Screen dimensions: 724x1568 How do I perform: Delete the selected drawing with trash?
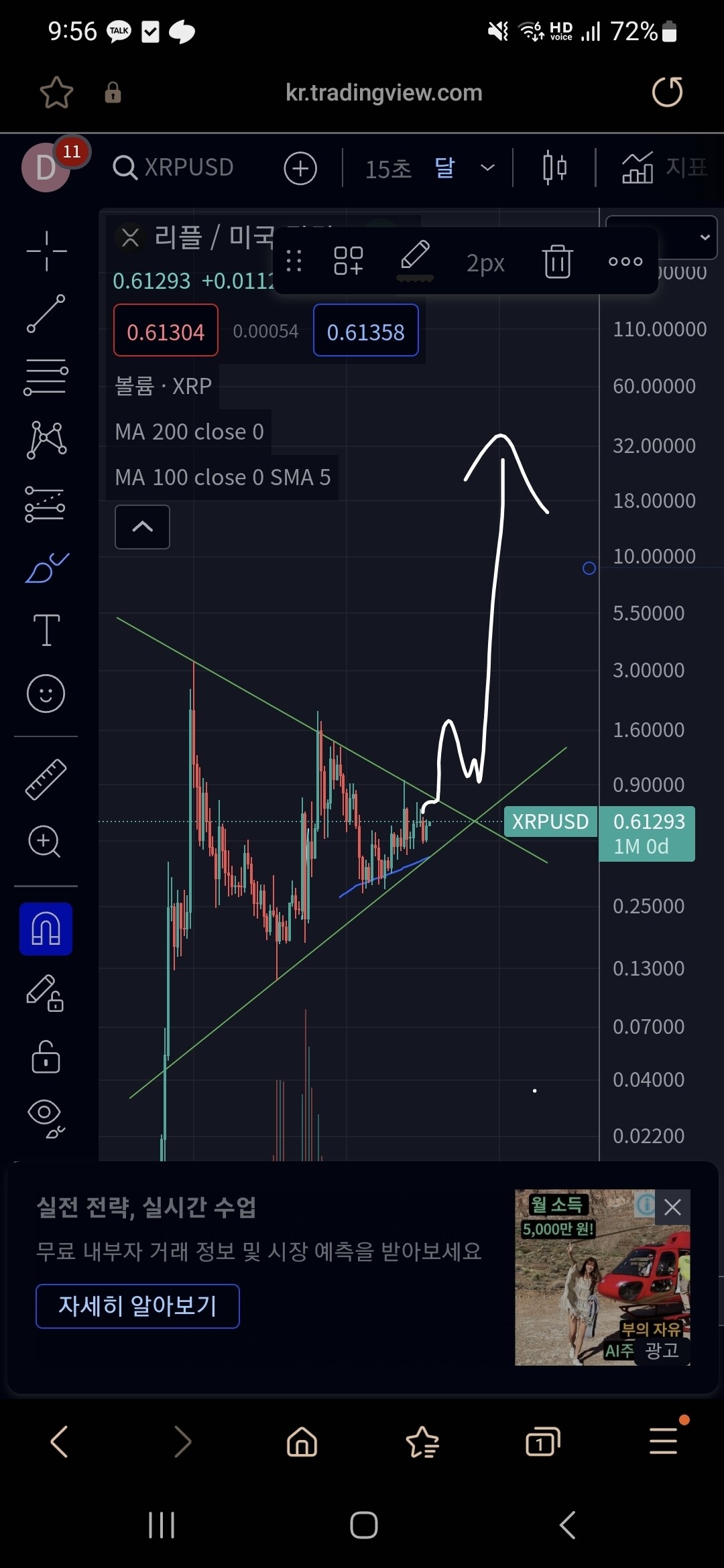pos(557,261)
